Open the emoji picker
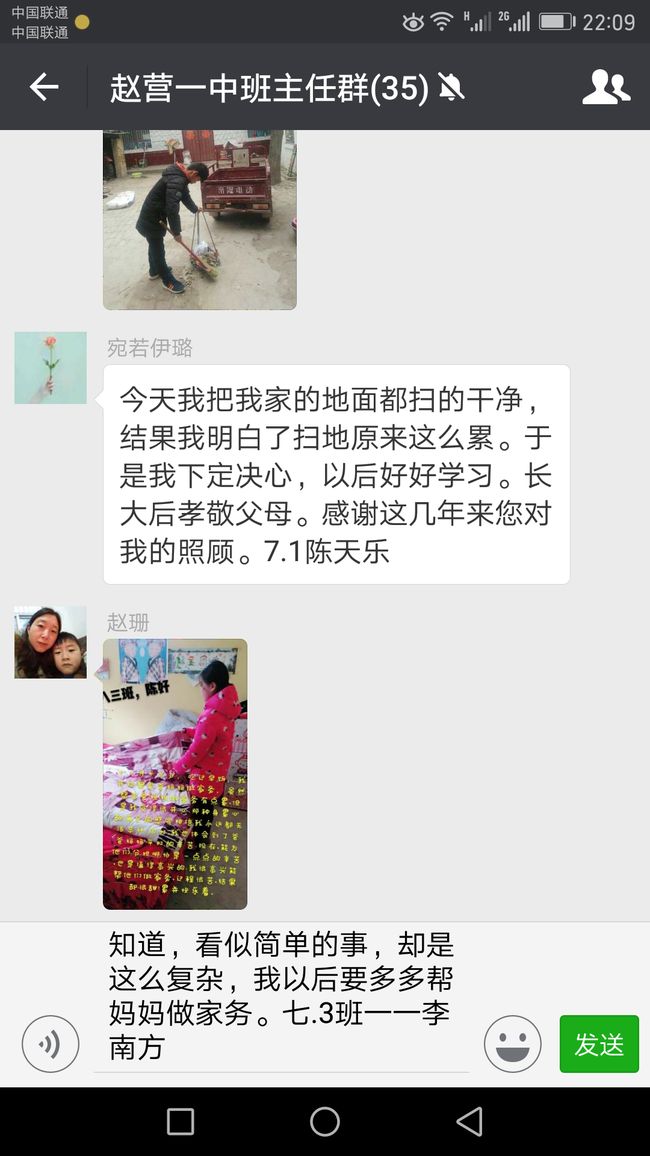The height and width of the screenshot is (1156, 650). (x=512, y=1044)
